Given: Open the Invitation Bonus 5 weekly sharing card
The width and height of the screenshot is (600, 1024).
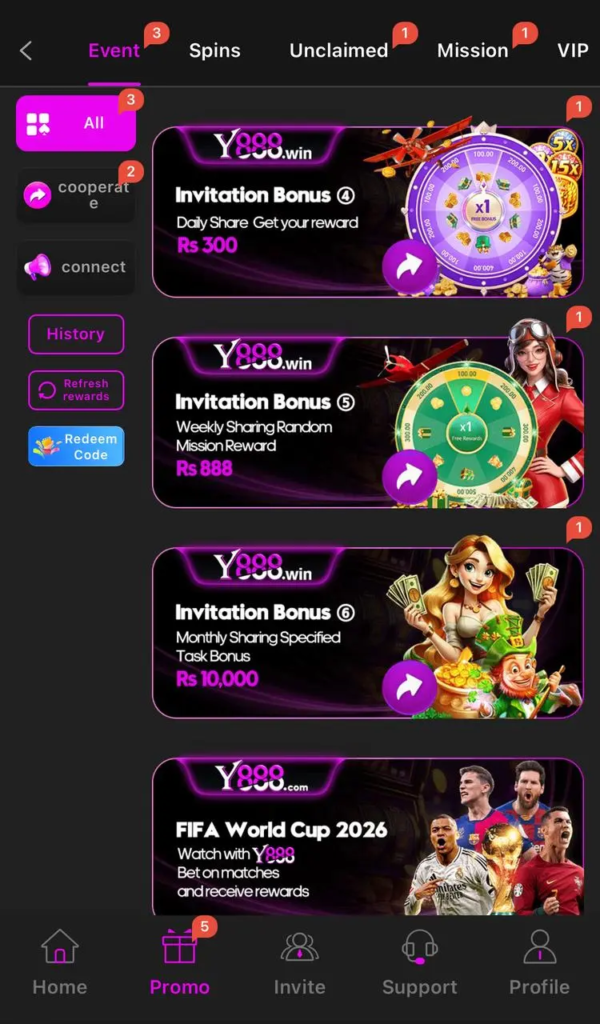Looking at the screenshot, I should (368, 422).
